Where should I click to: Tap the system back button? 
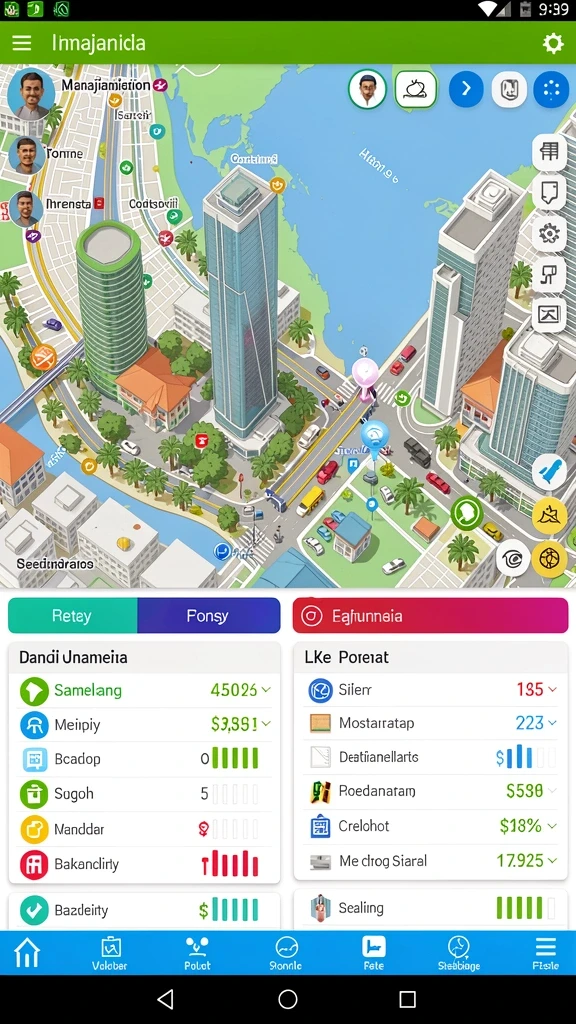(166, 999)
